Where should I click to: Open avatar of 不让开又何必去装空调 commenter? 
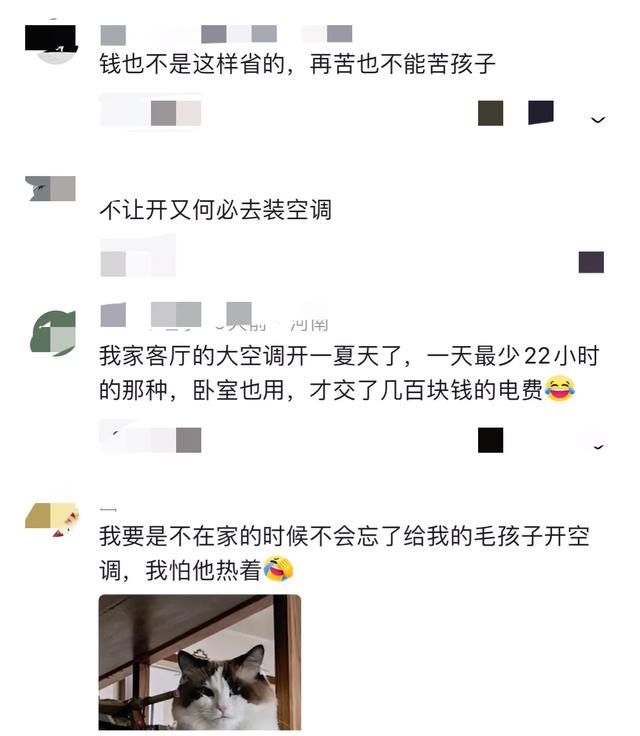point(51,189)
